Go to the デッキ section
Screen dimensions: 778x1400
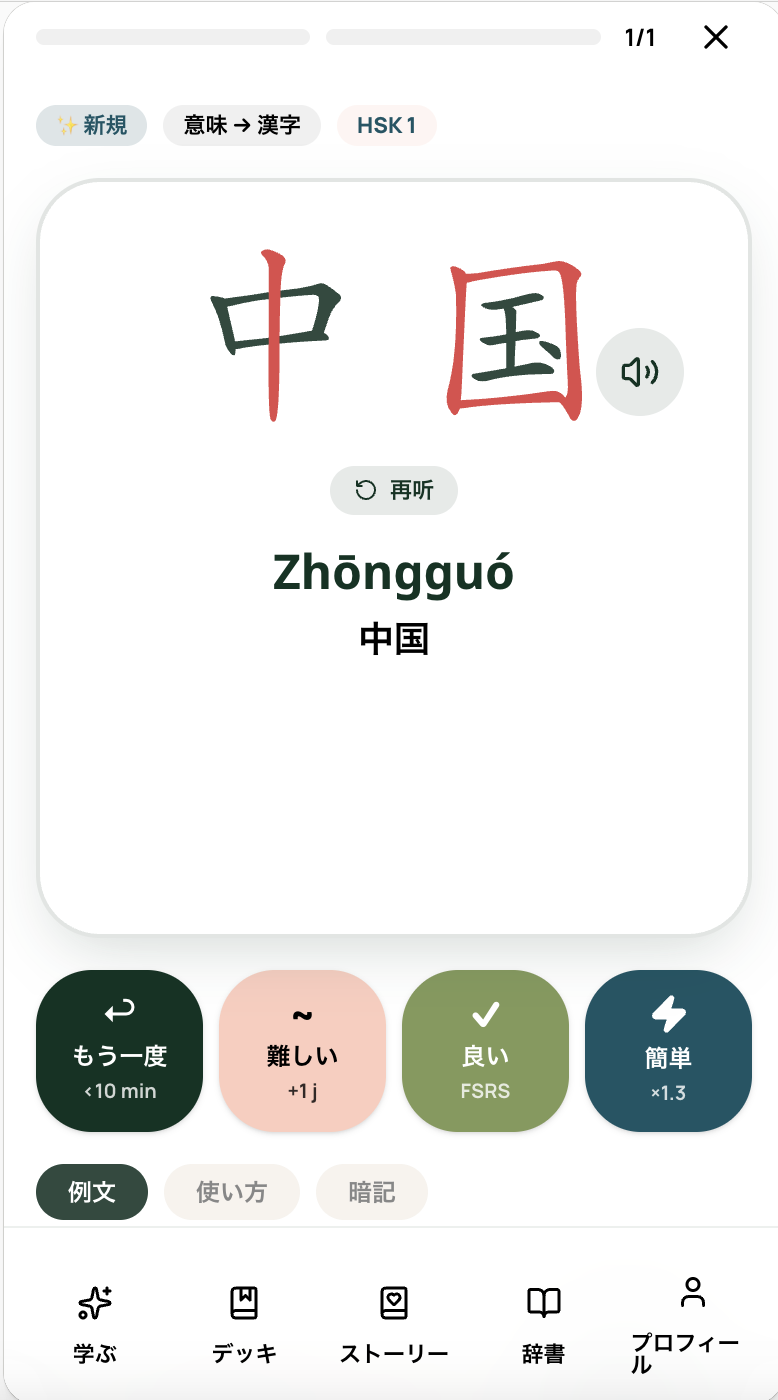244,1325
